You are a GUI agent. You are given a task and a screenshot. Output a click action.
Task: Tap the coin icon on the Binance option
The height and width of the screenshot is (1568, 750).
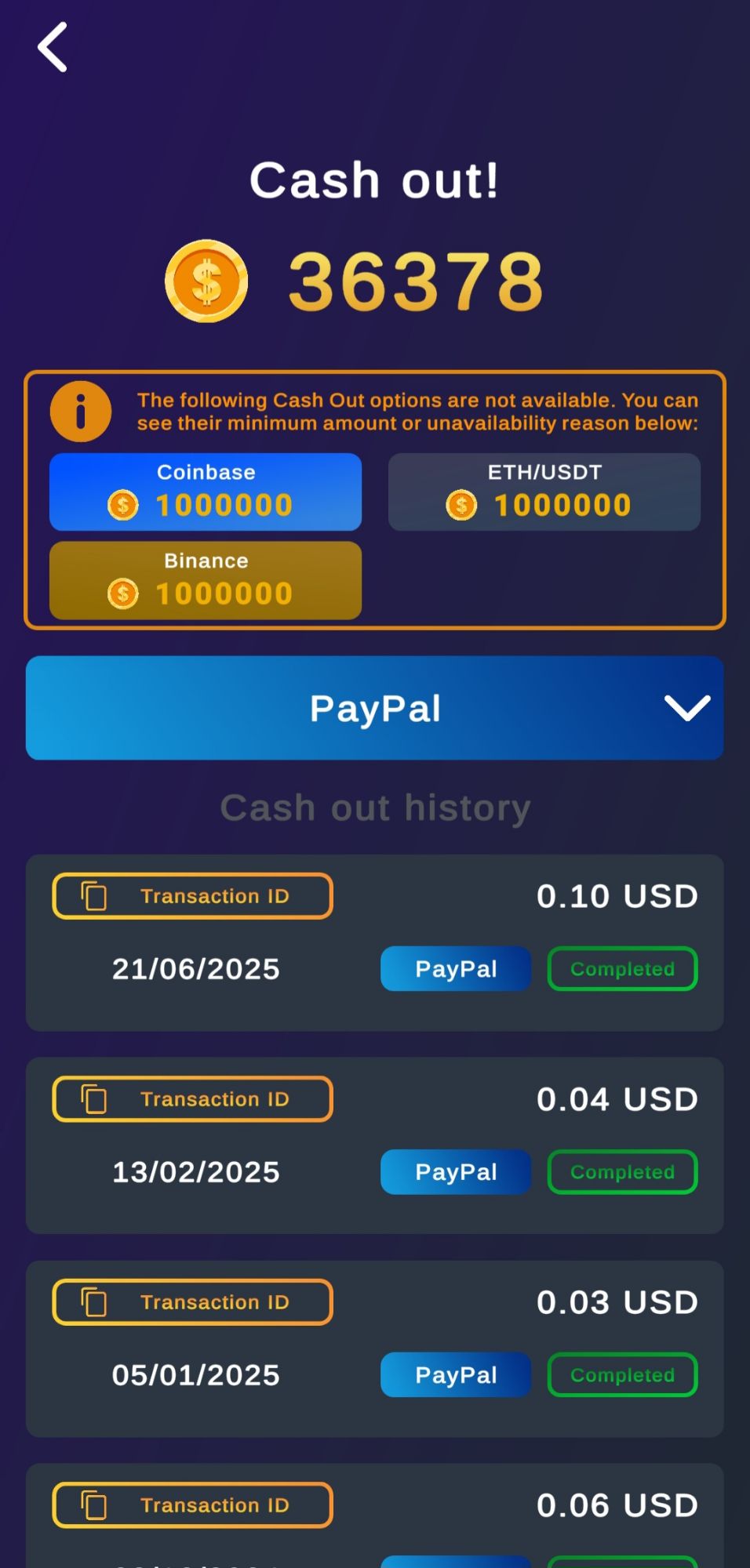(122, 593)
